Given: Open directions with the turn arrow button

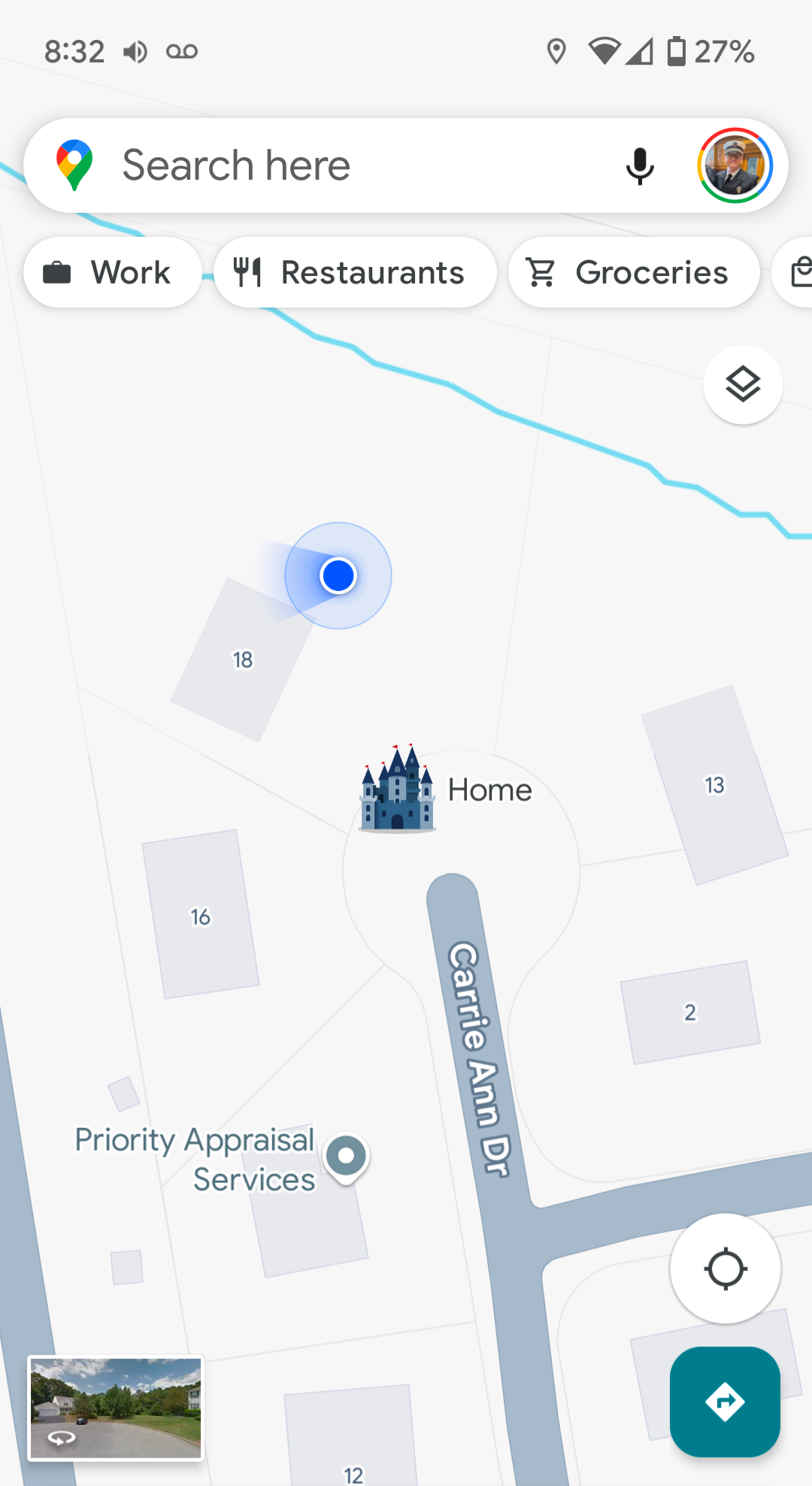Looking at the screenshot, I should coord(725,1402).
